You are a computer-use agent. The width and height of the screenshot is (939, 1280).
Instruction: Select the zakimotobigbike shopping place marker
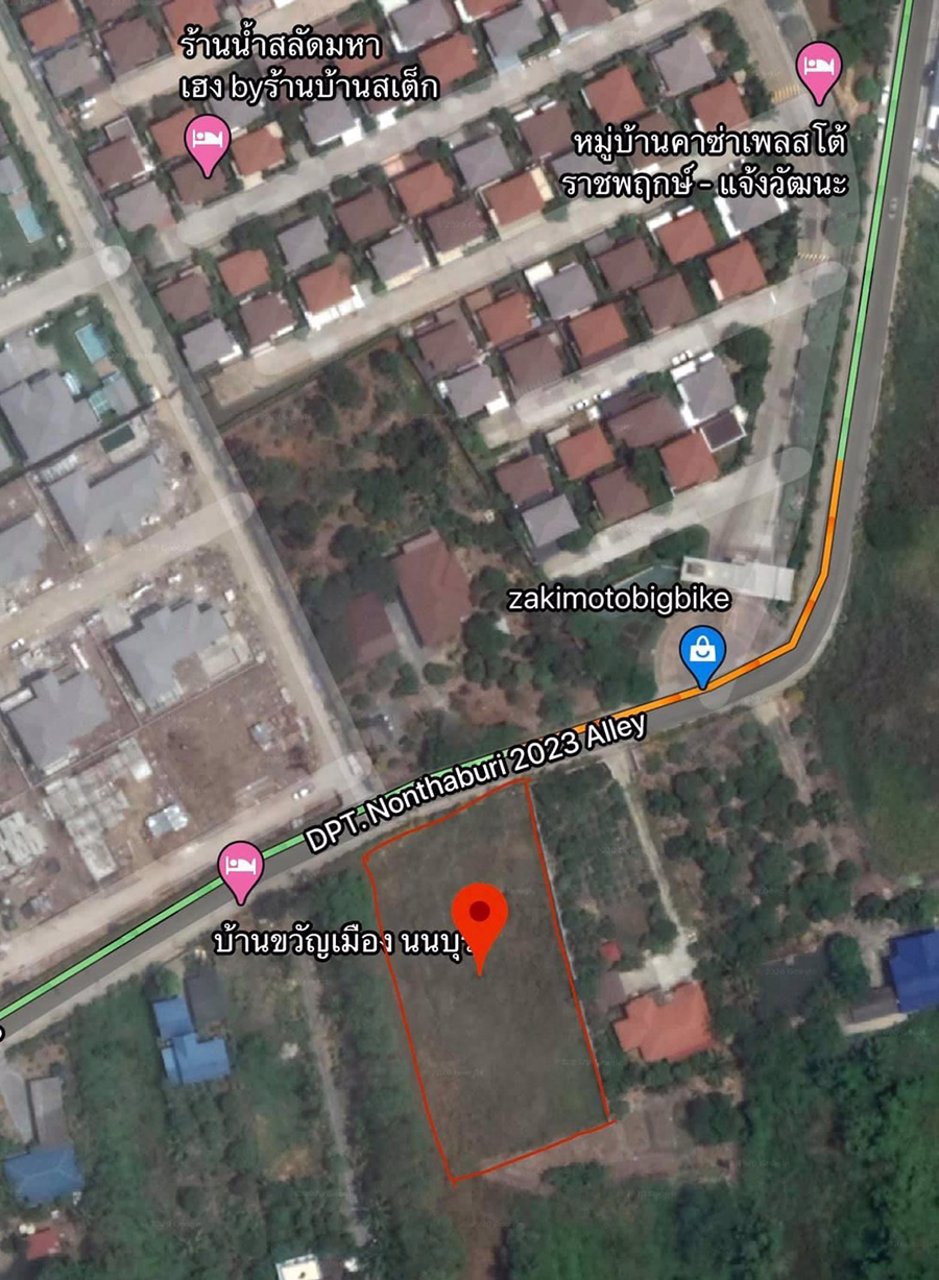tap(703, 652)
